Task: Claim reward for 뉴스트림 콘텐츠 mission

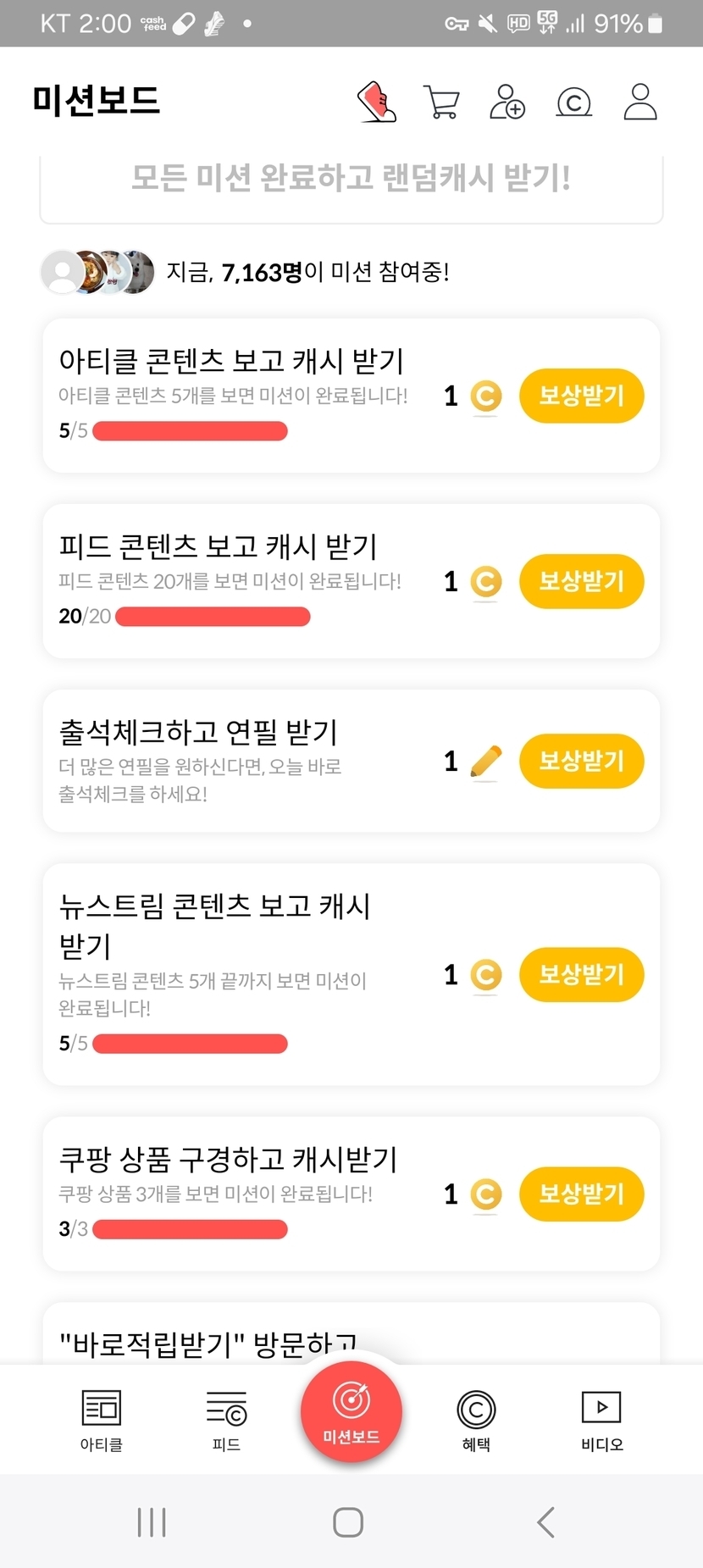Action: pyautogui.click(x=581, y=974)
